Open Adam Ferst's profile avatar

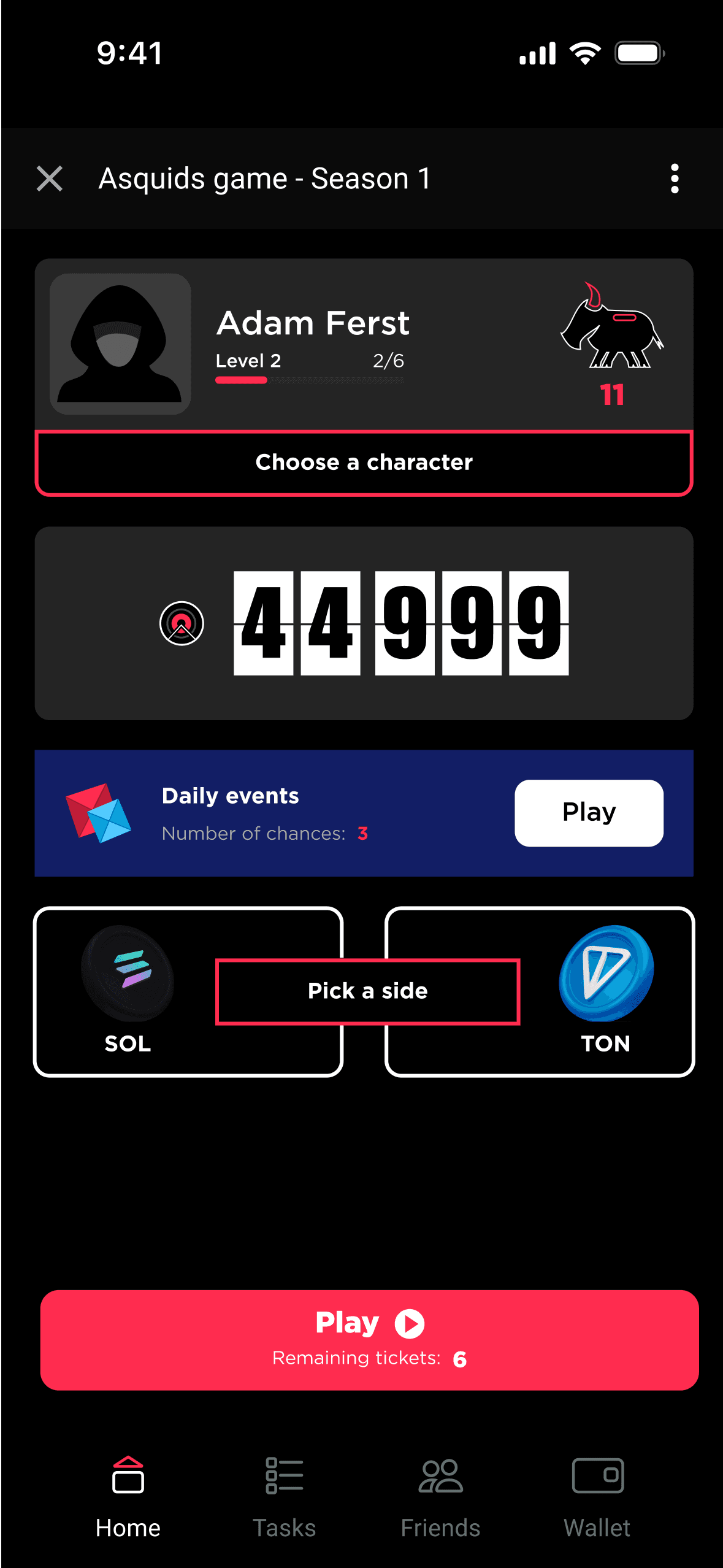[x=120, y=344]
